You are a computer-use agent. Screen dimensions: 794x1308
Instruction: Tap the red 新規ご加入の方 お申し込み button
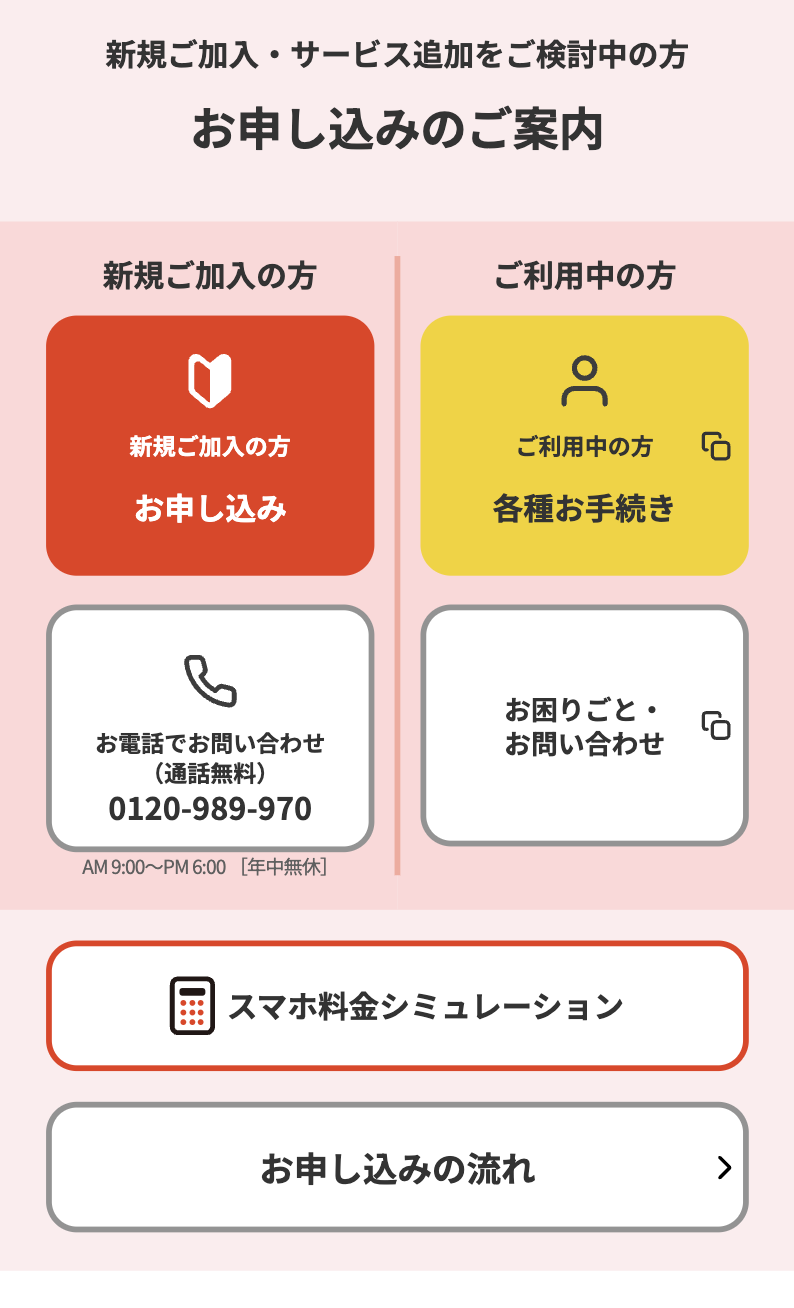coord(210,446)
